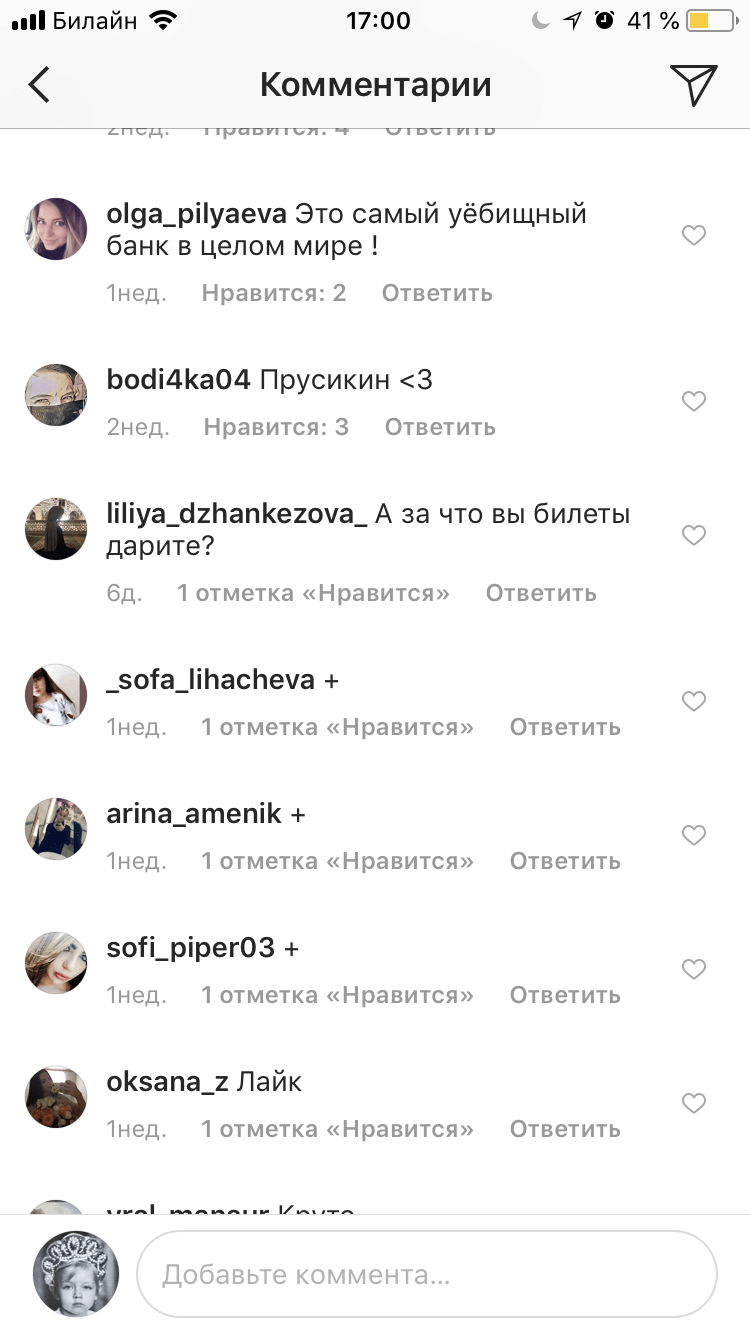Image resolution: width=750 pixels, height=1334 pixels.
Task: Open liliya_dzhankezova_'s profile via username
Action: [236, 515]
